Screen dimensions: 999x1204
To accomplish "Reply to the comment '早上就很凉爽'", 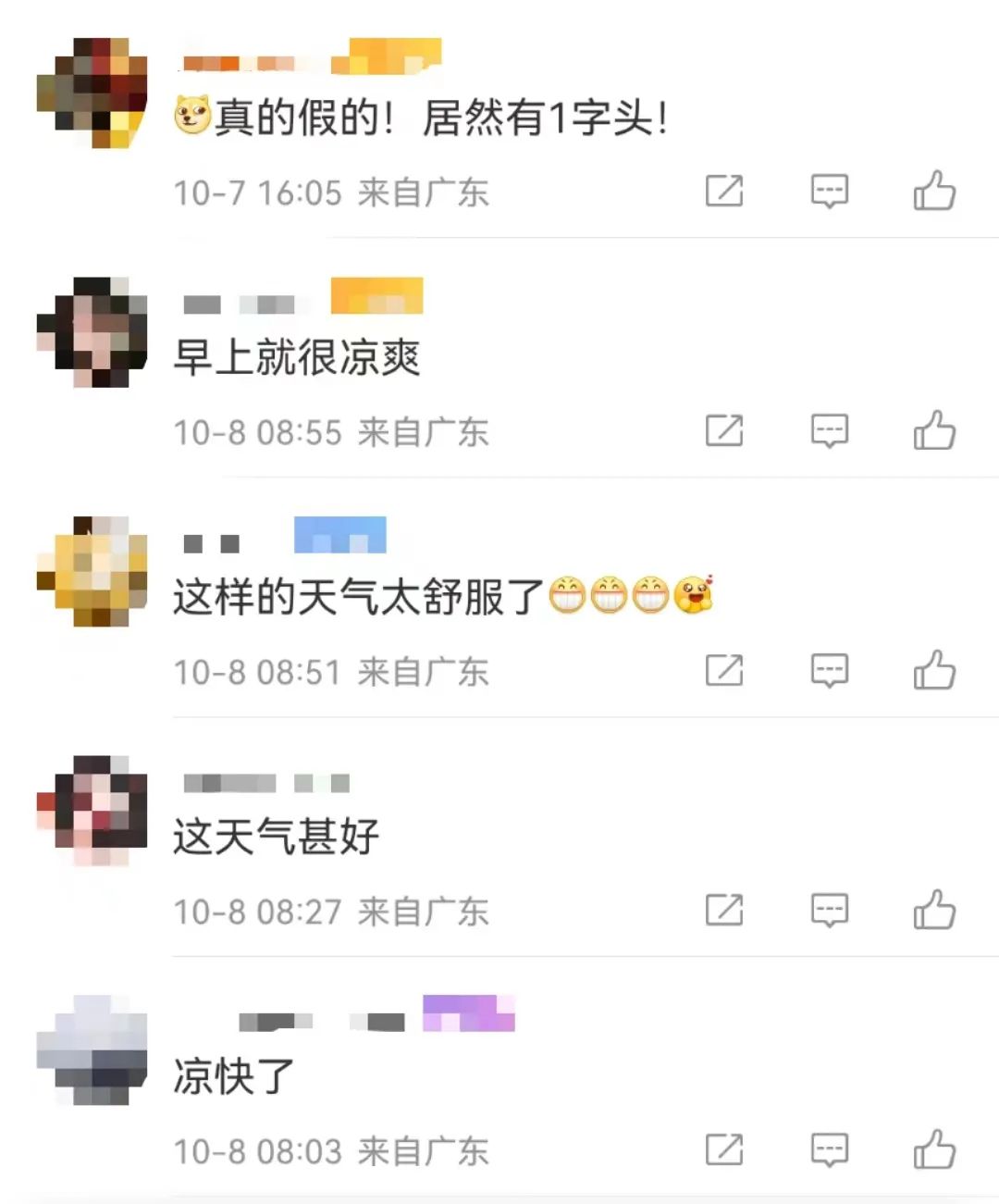I will (829, 431).
